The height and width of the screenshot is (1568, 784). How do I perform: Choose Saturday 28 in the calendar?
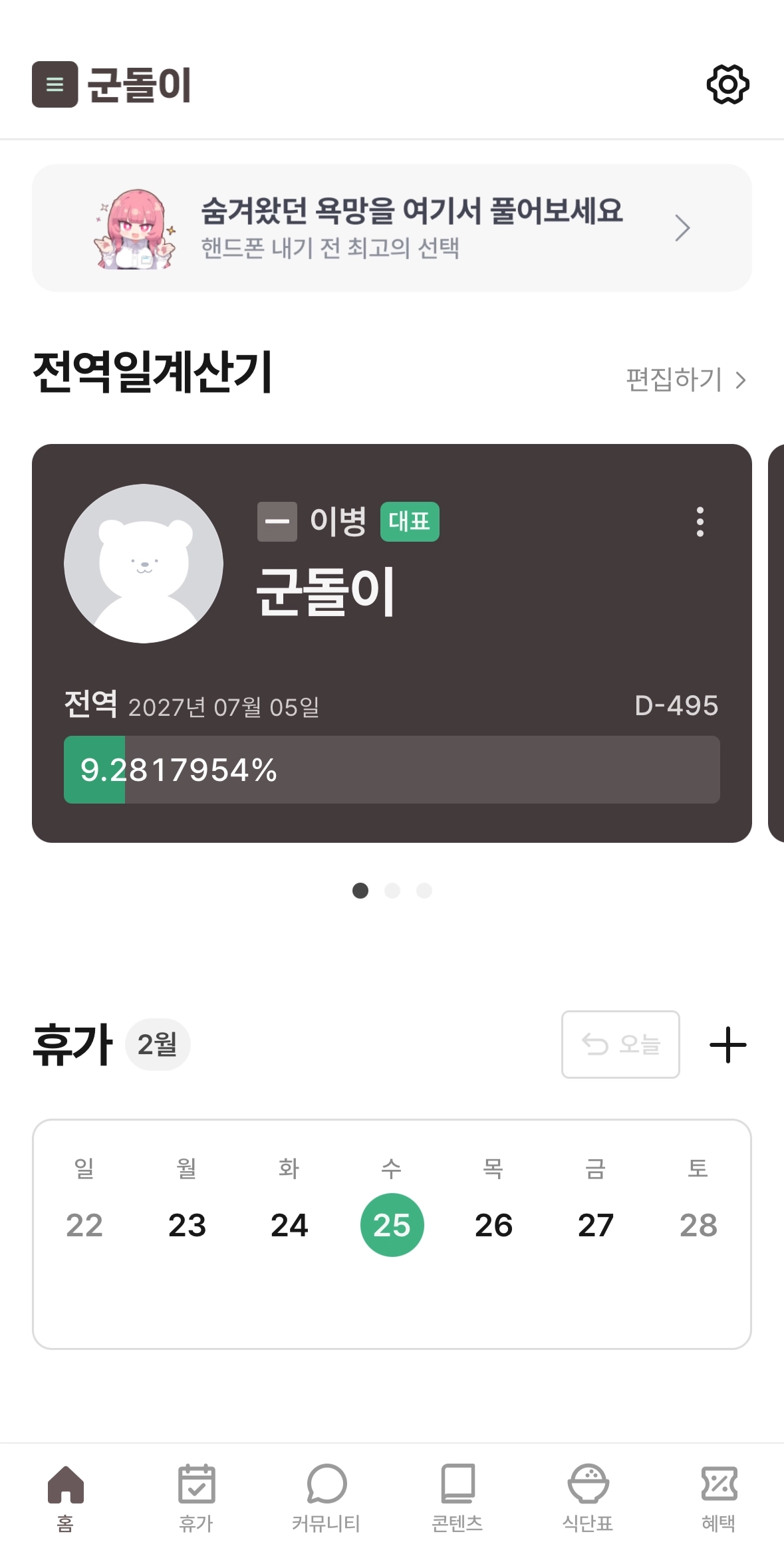698,1225
